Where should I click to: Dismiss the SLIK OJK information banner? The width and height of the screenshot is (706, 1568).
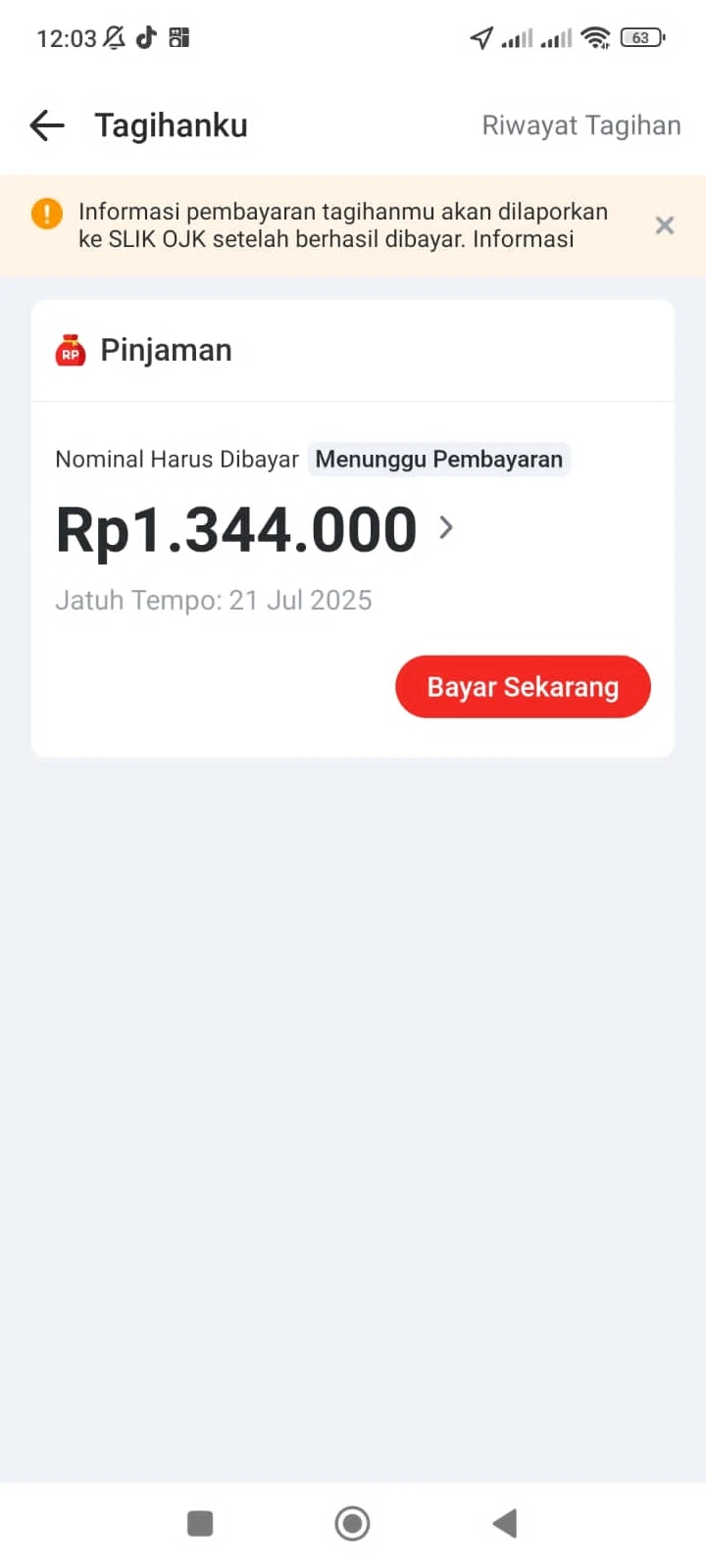[x=665, y=225]
